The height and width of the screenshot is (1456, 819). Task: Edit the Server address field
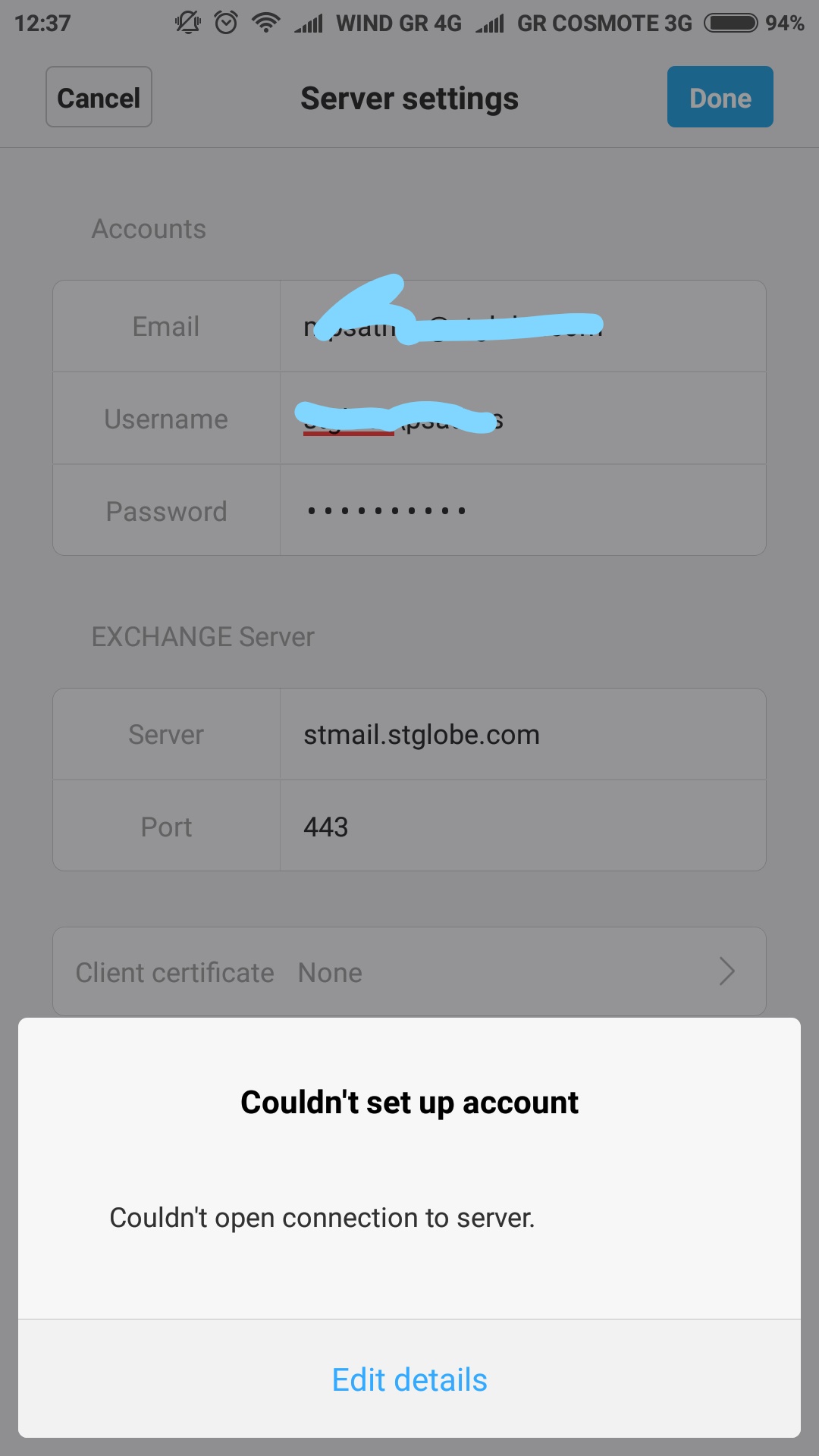(522, 734)
